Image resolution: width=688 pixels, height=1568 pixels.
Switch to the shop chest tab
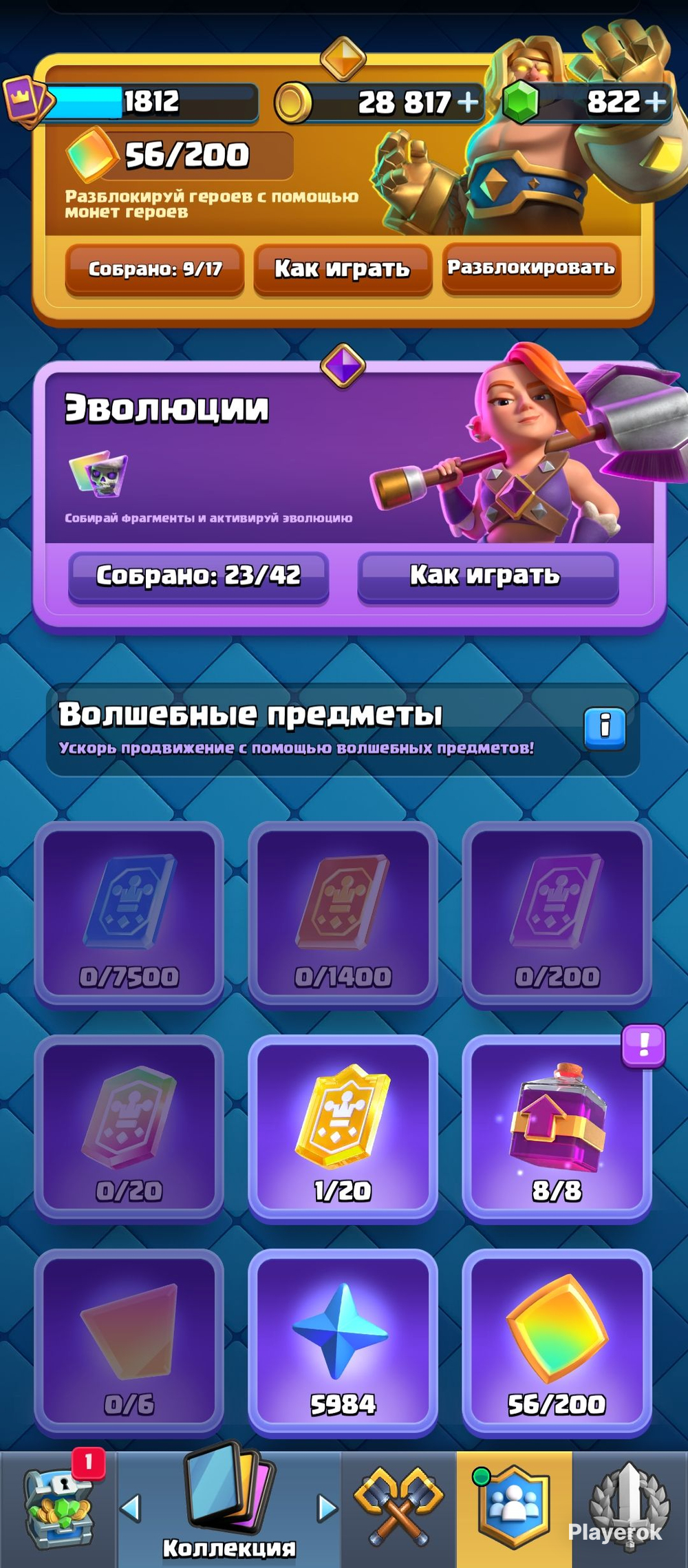click(58, 1507)
